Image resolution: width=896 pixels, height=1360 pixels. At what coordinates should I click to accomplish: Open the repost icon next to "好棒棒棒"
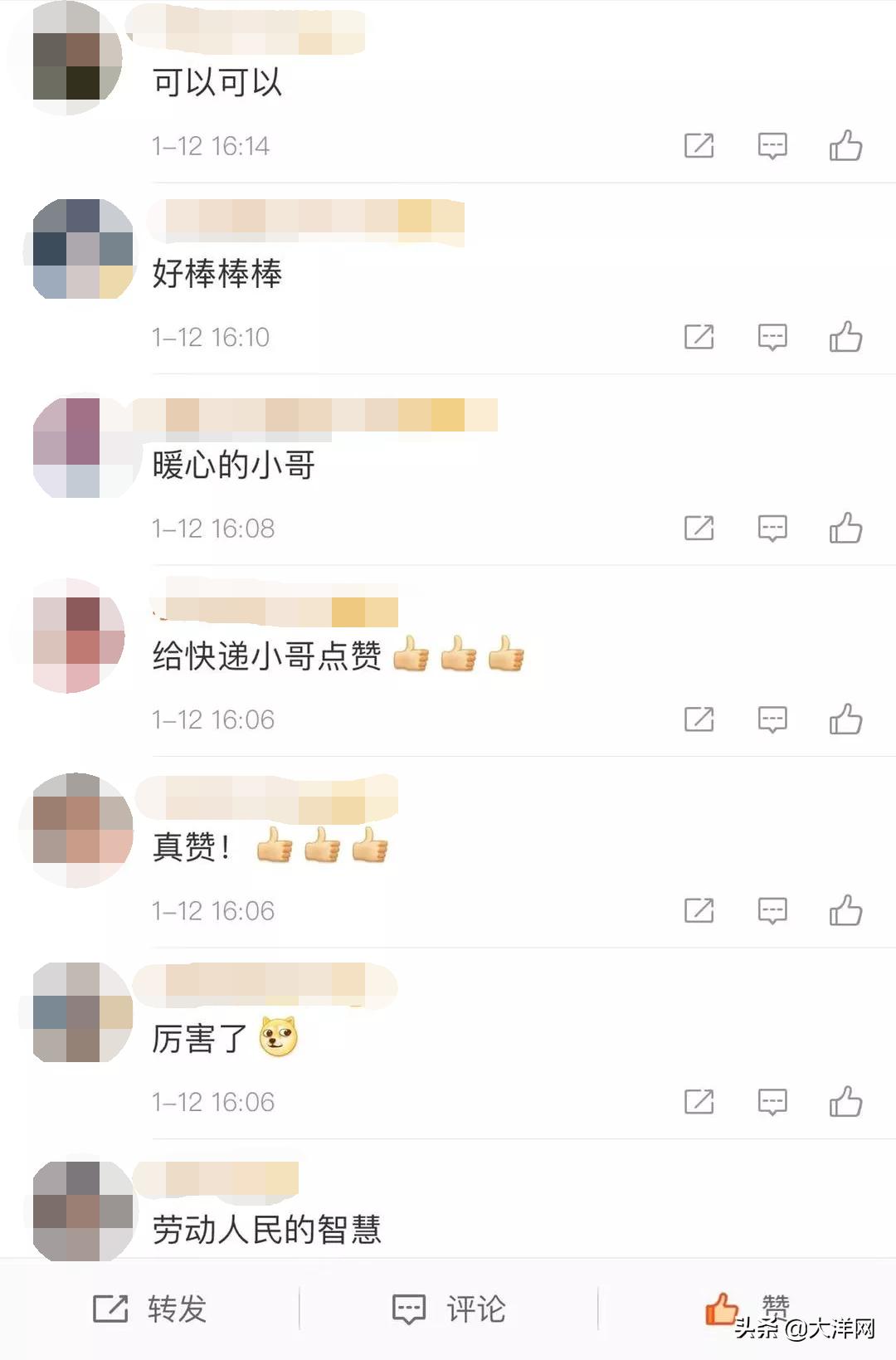701,337
